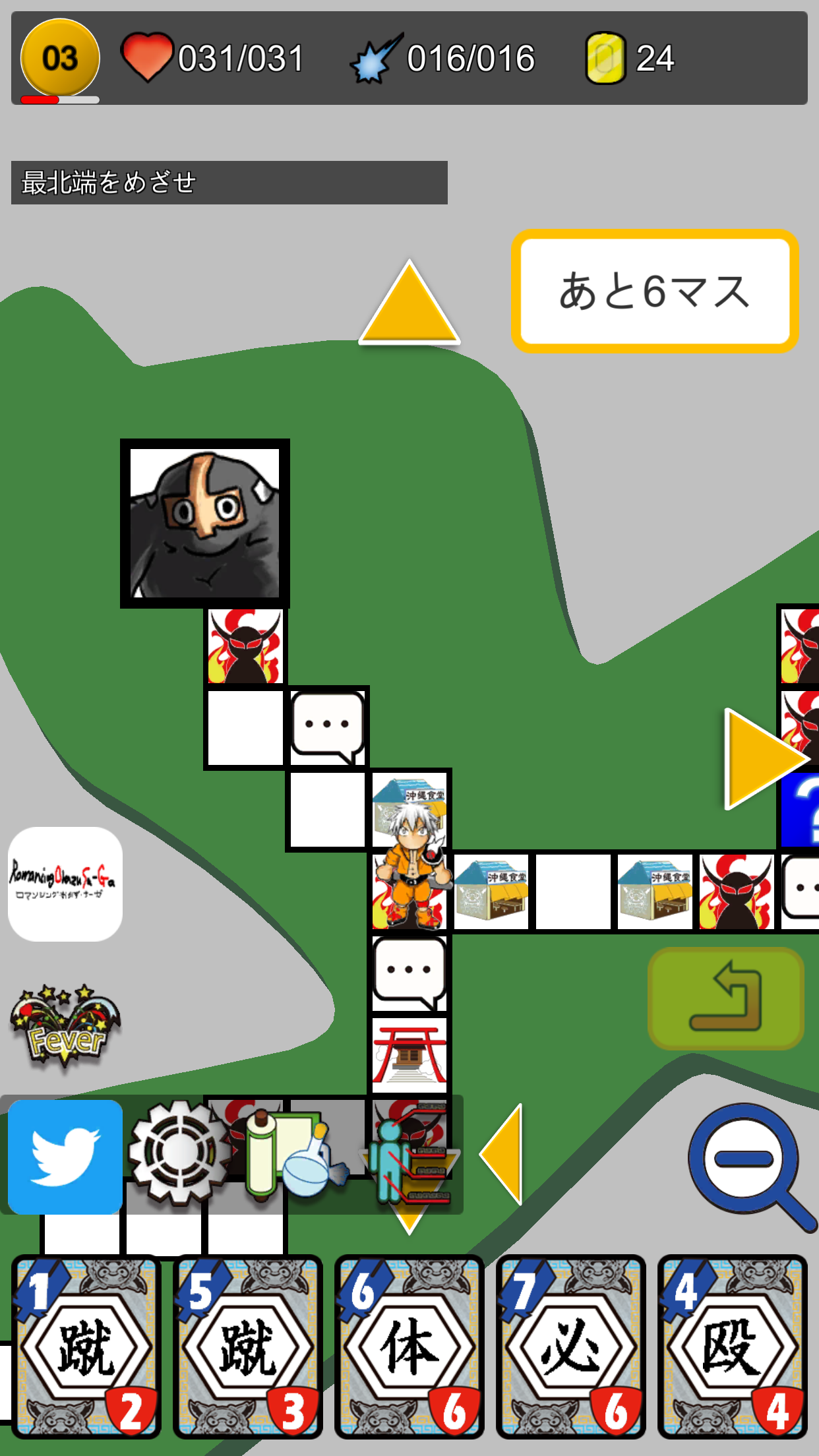Image resolution: width=819 pixels, height=1456 pixels.
Task: Open settings gear
Action: [178, 1152]
